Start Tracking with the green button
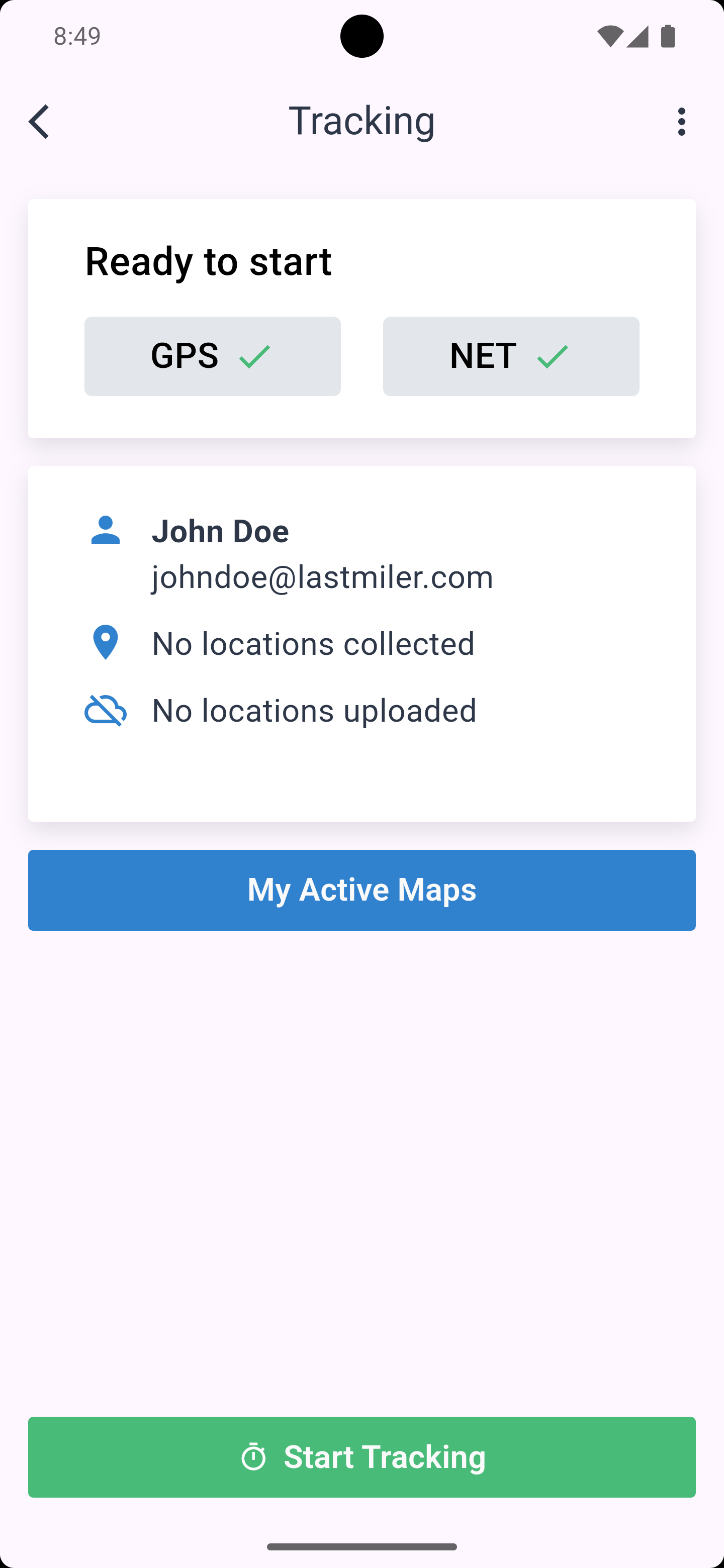The image size is (724, 1568). click(361, 1456)
